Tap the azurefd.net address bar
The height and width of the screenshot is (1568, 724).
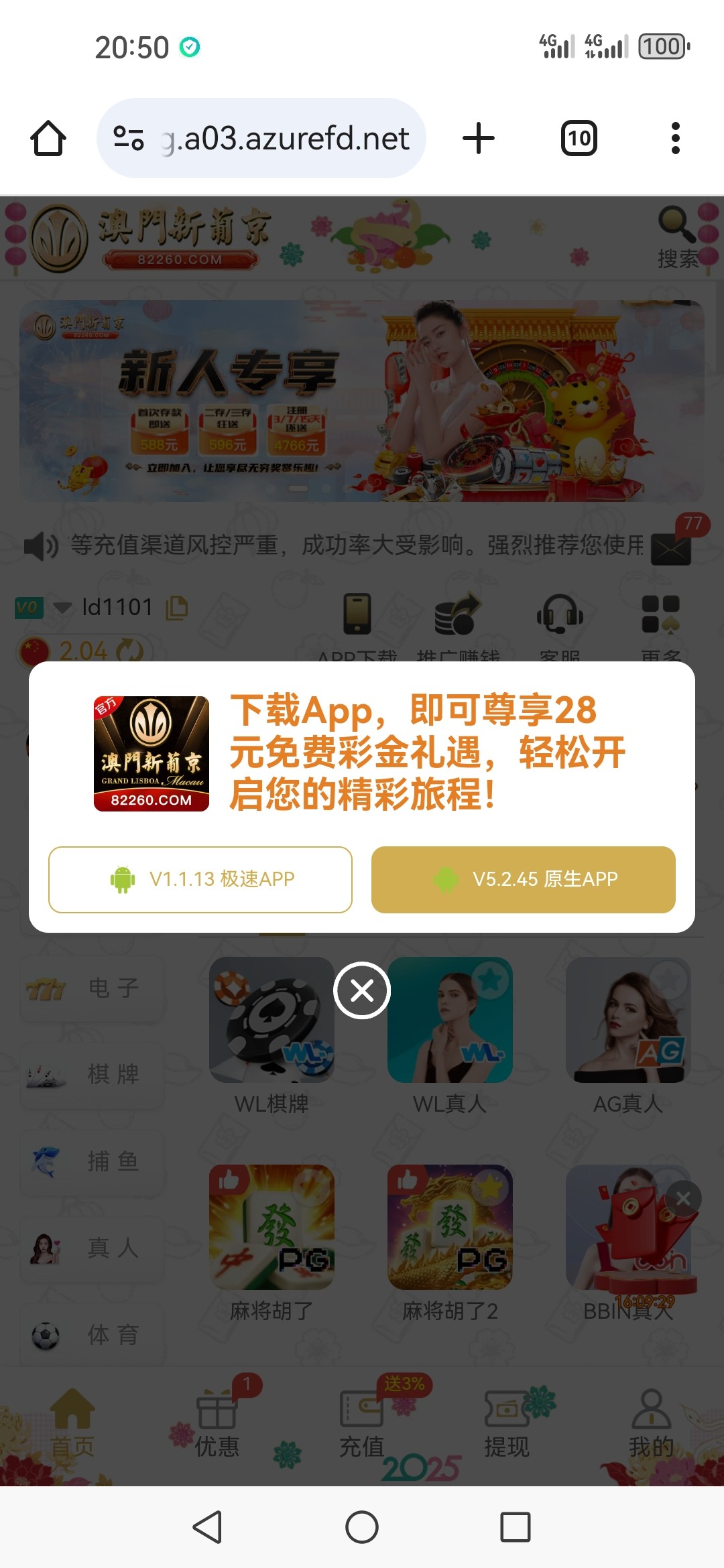click(x=261, y=139)
